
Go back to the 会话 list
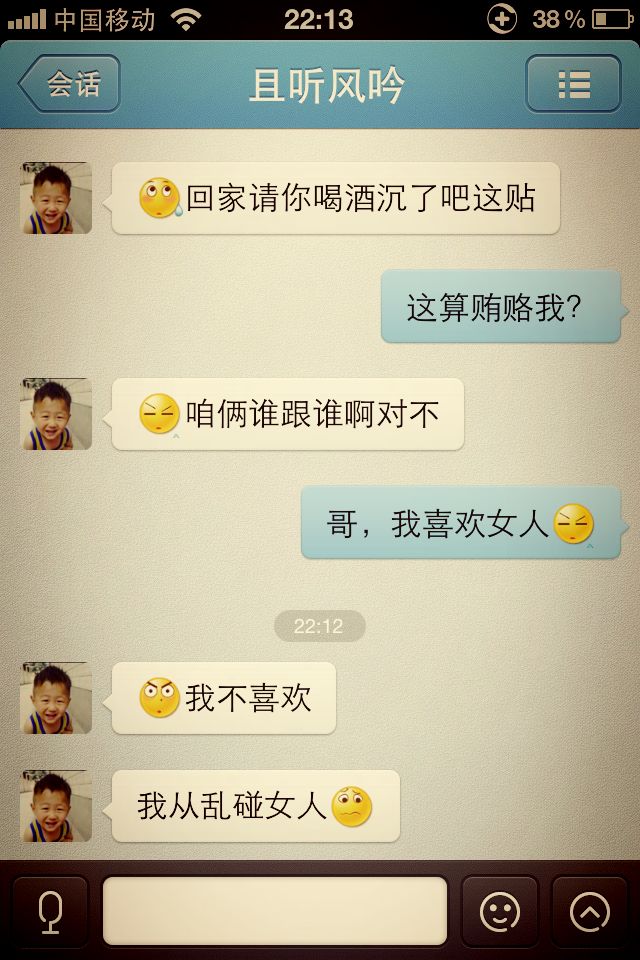click(x=70, y=84)
